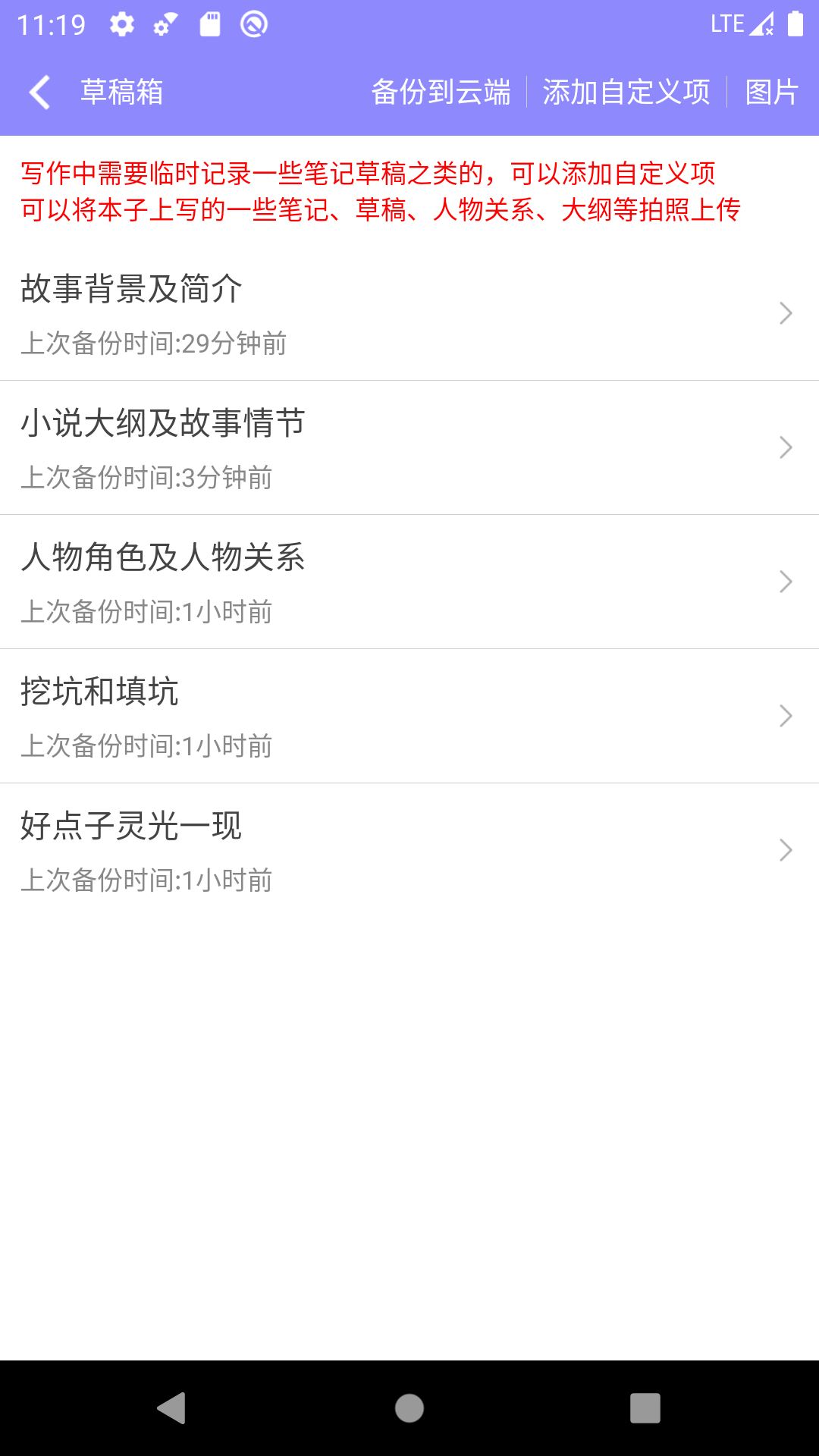This screenshot has width=819, height=1456.
Task: Tap the back arrow beside 草稿箱
Action: click(39, 92)
